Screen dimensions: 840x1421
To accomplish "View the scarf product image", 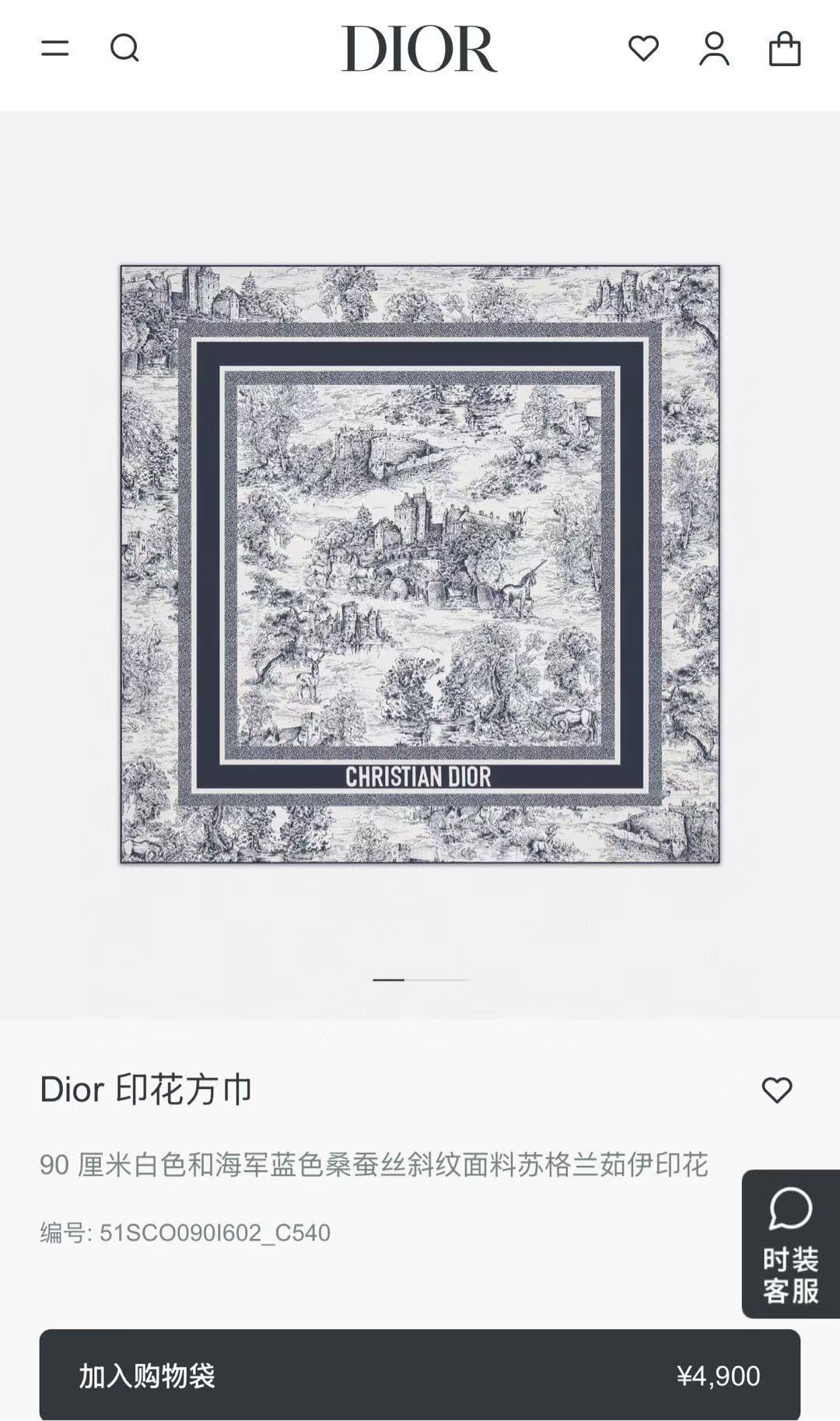I will coord(420,564).
